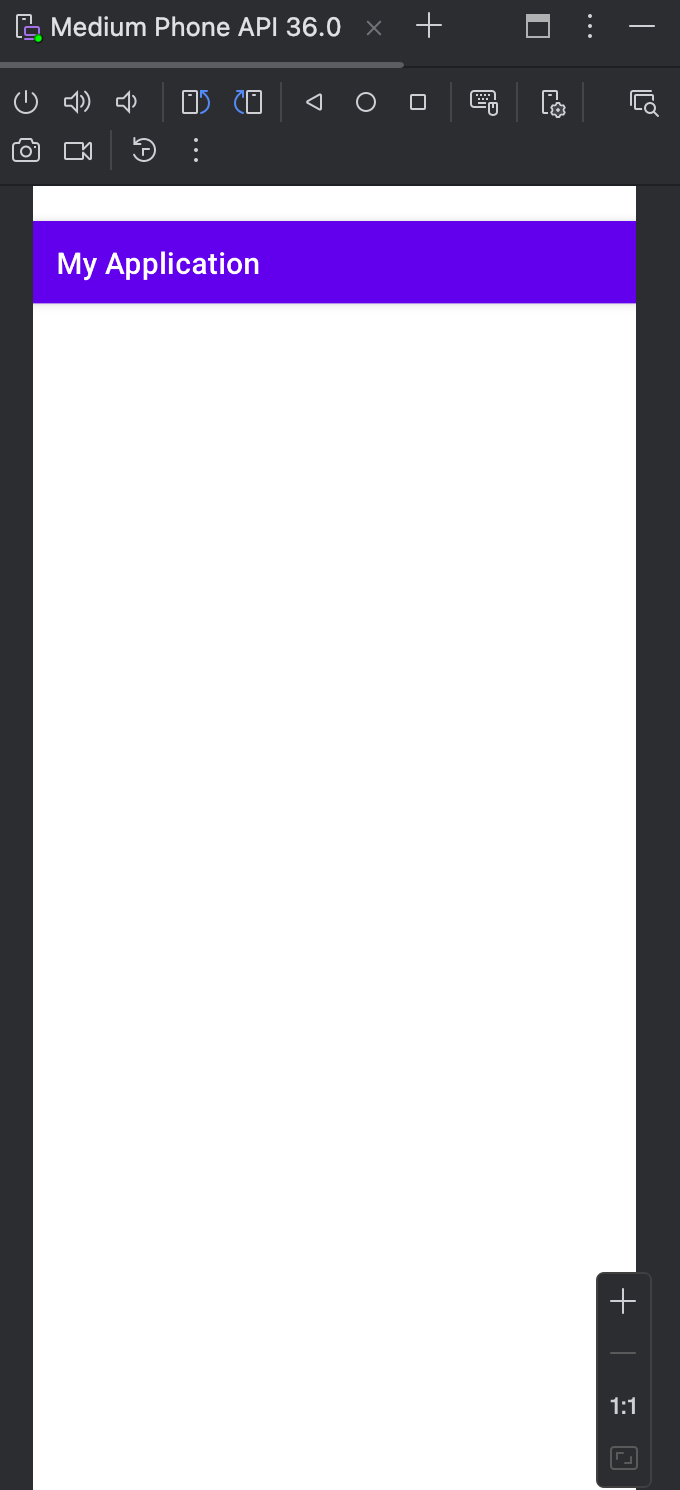Add a new device tab
This screenshot has height=1490, width=680.
tap(429, 27)
